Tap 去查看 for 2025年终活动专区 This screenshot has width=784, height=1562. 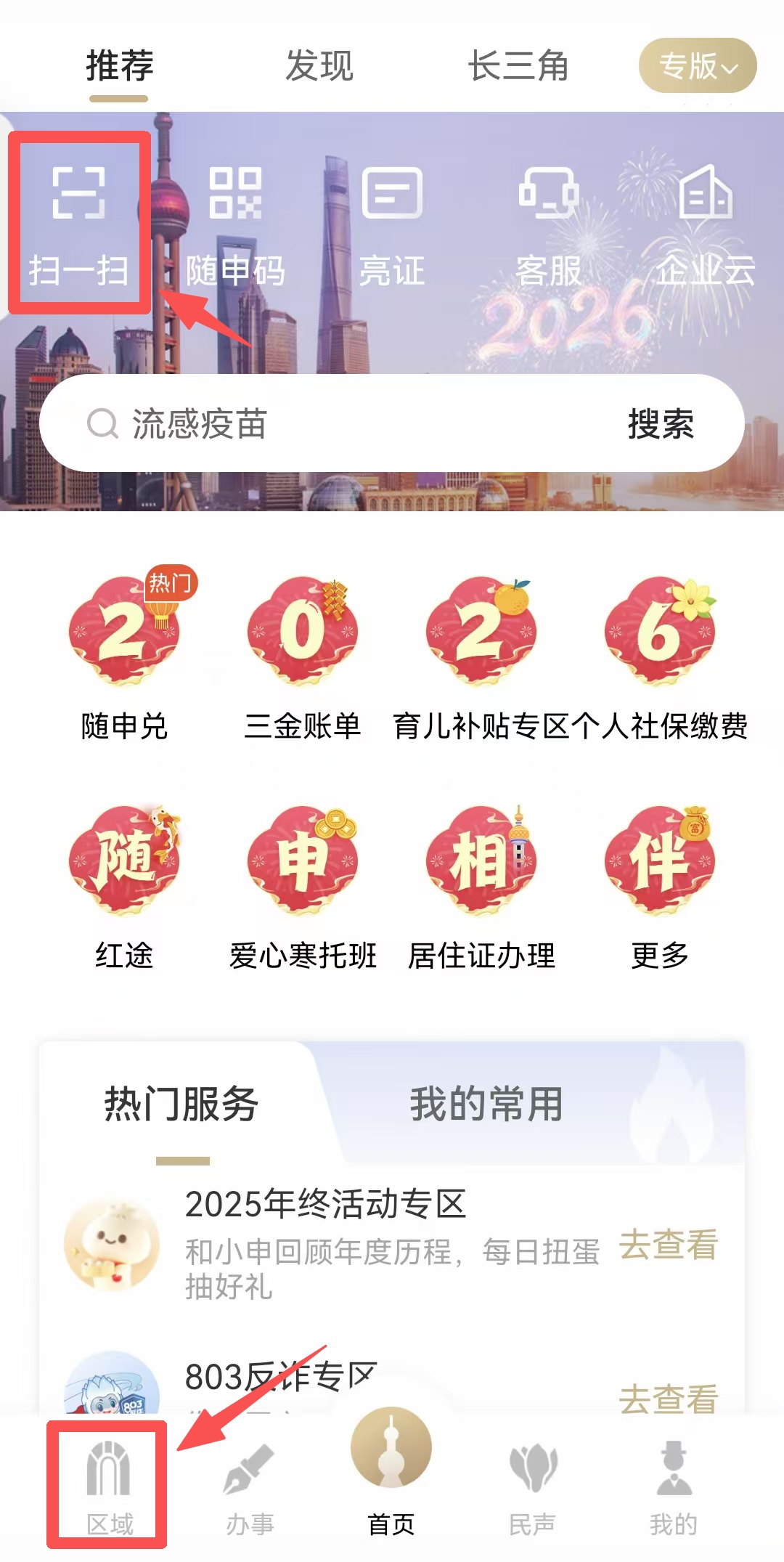pyautogui.click(x=668, y=1245)
